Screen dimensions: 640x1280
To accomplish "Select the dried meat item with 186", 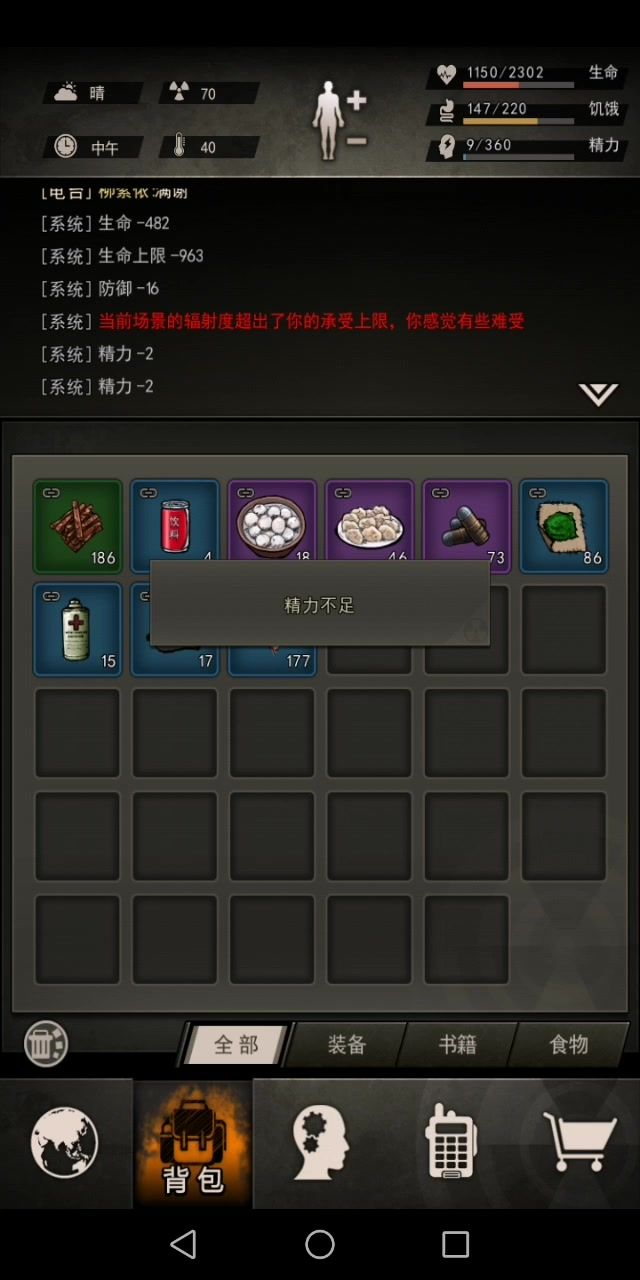I will tap(78, 525).
